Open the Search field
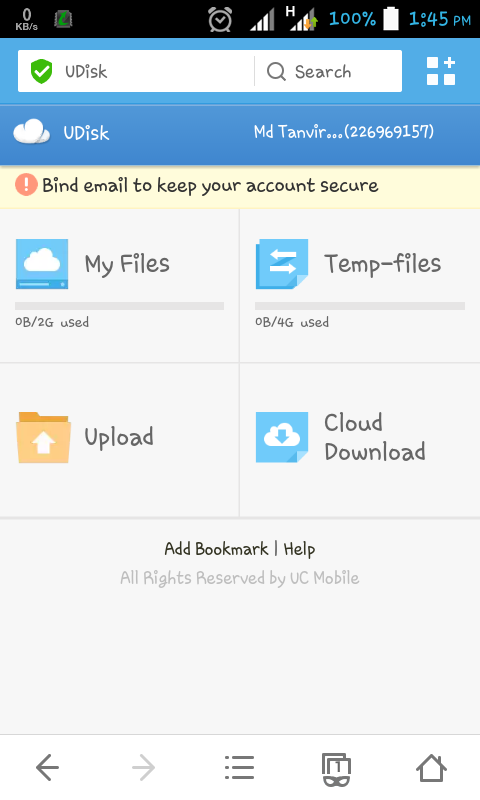This screenshot has width=480, height=800. pos(329,71)
